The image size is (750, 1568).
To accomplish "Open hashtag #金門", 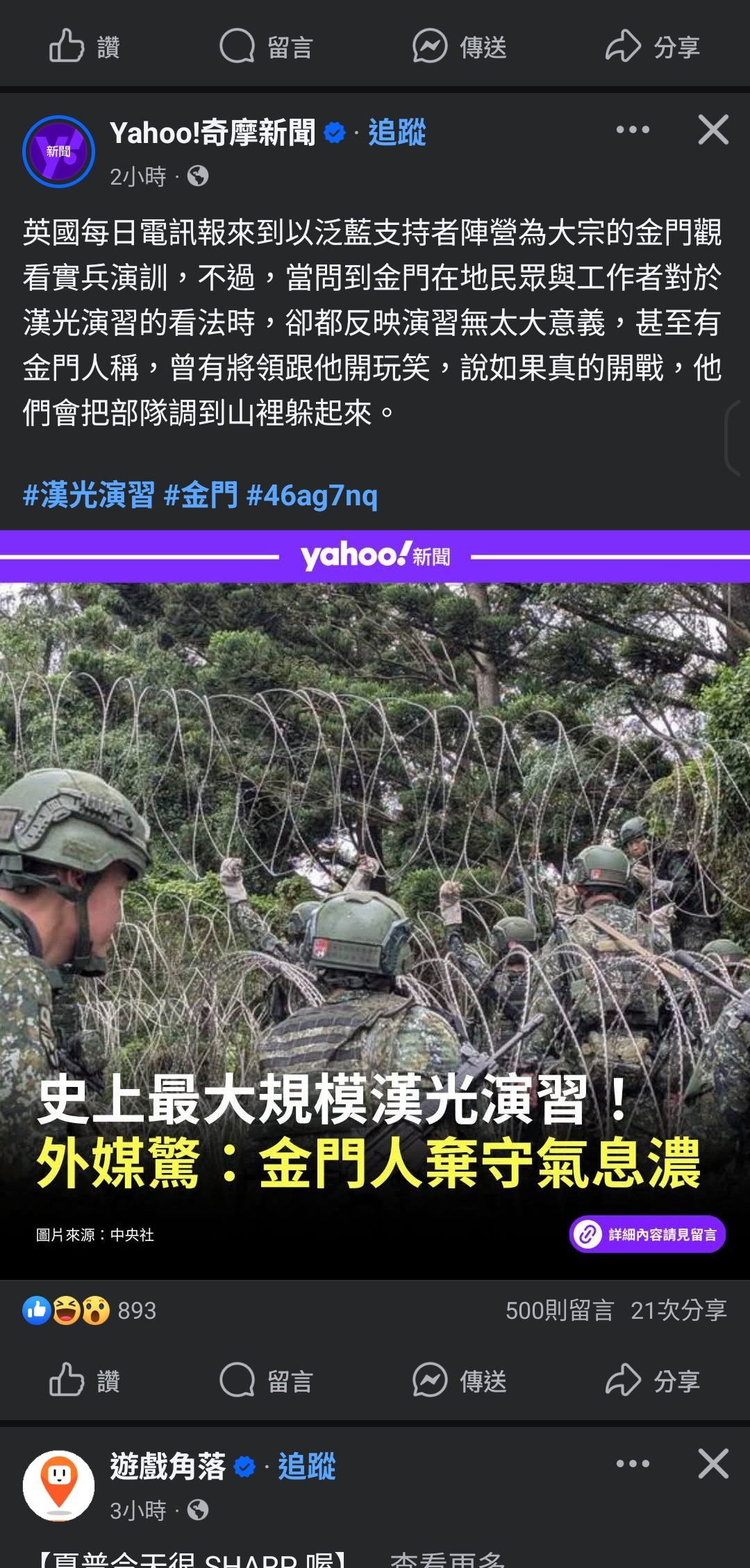I will point(201,496).
